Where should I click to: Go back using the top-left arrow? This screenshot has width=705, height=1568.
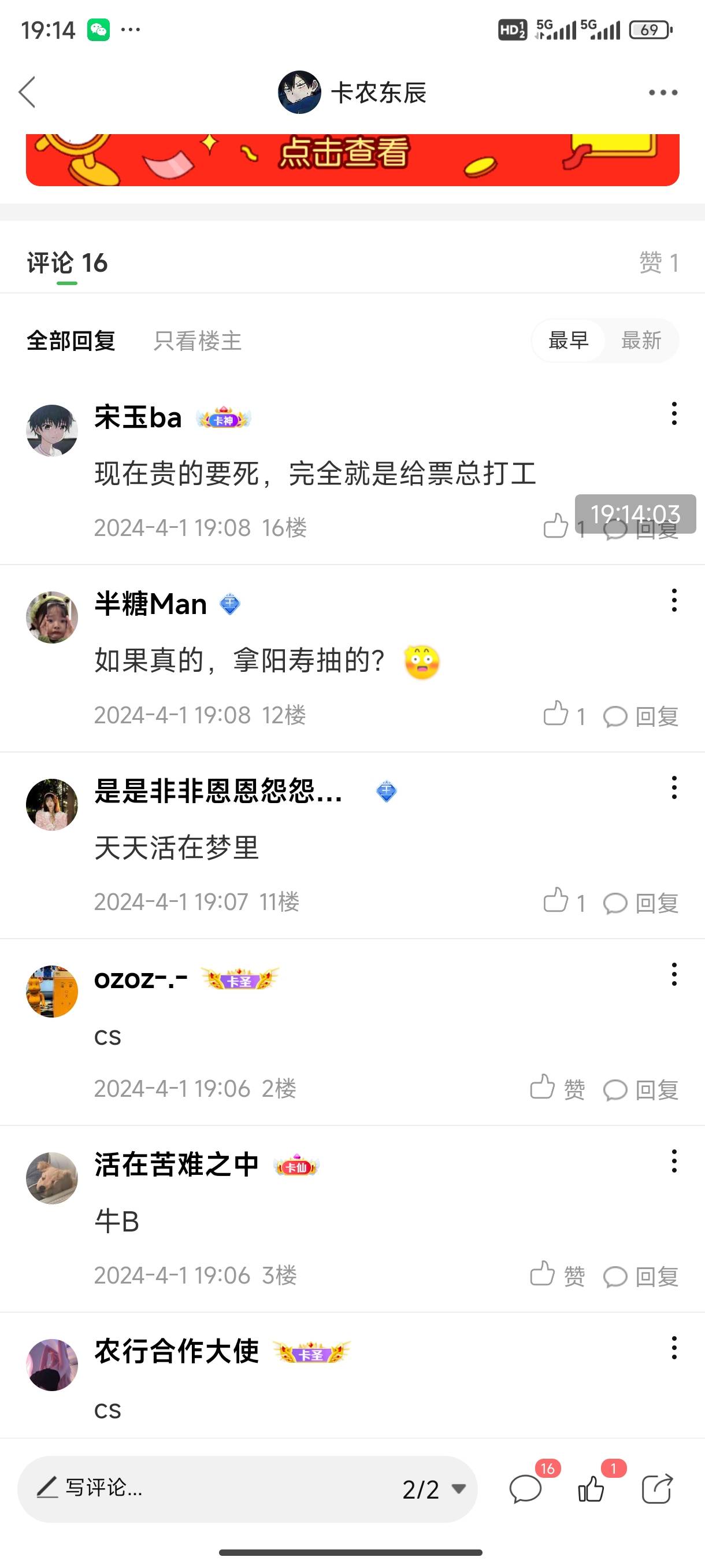(27, 93)
